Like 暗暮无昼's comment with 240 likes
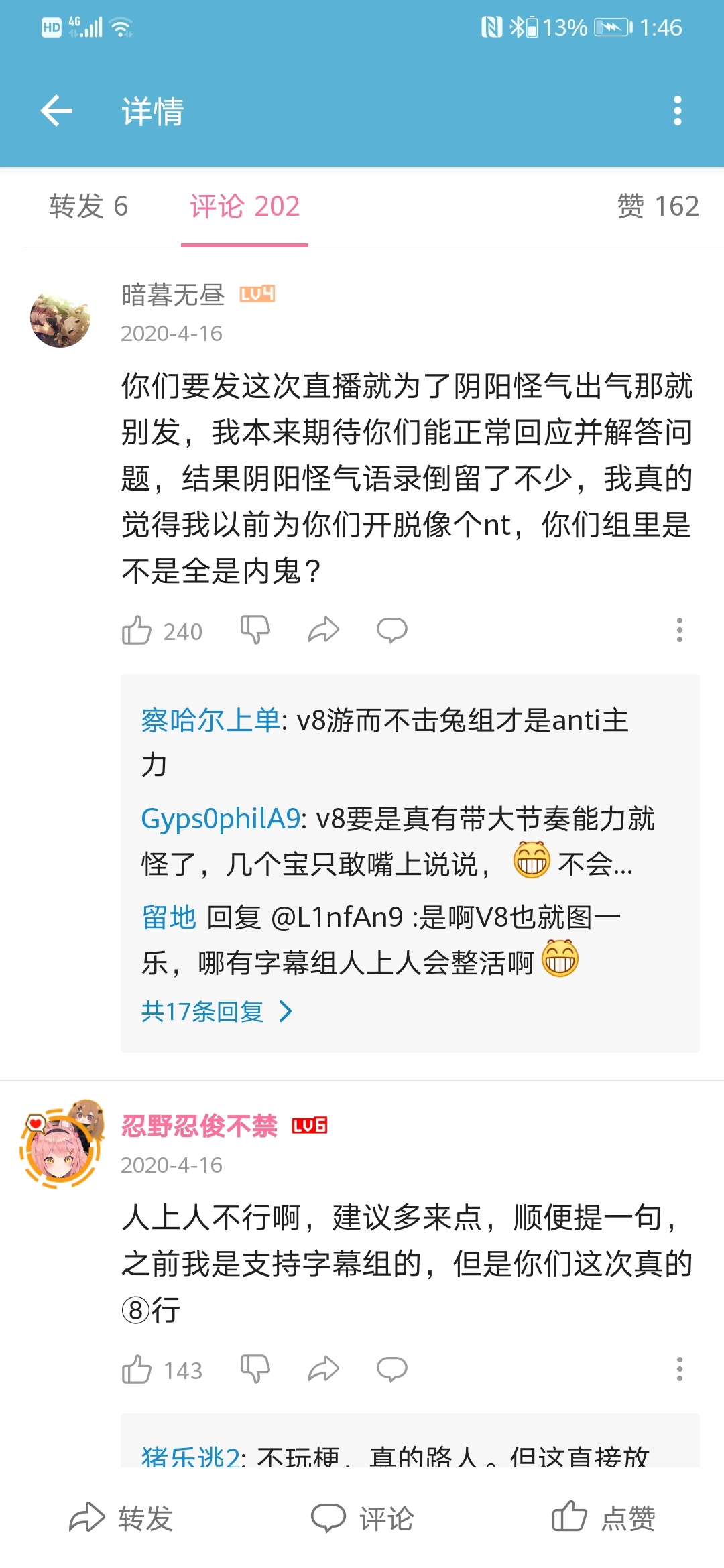 coord(137,631)
